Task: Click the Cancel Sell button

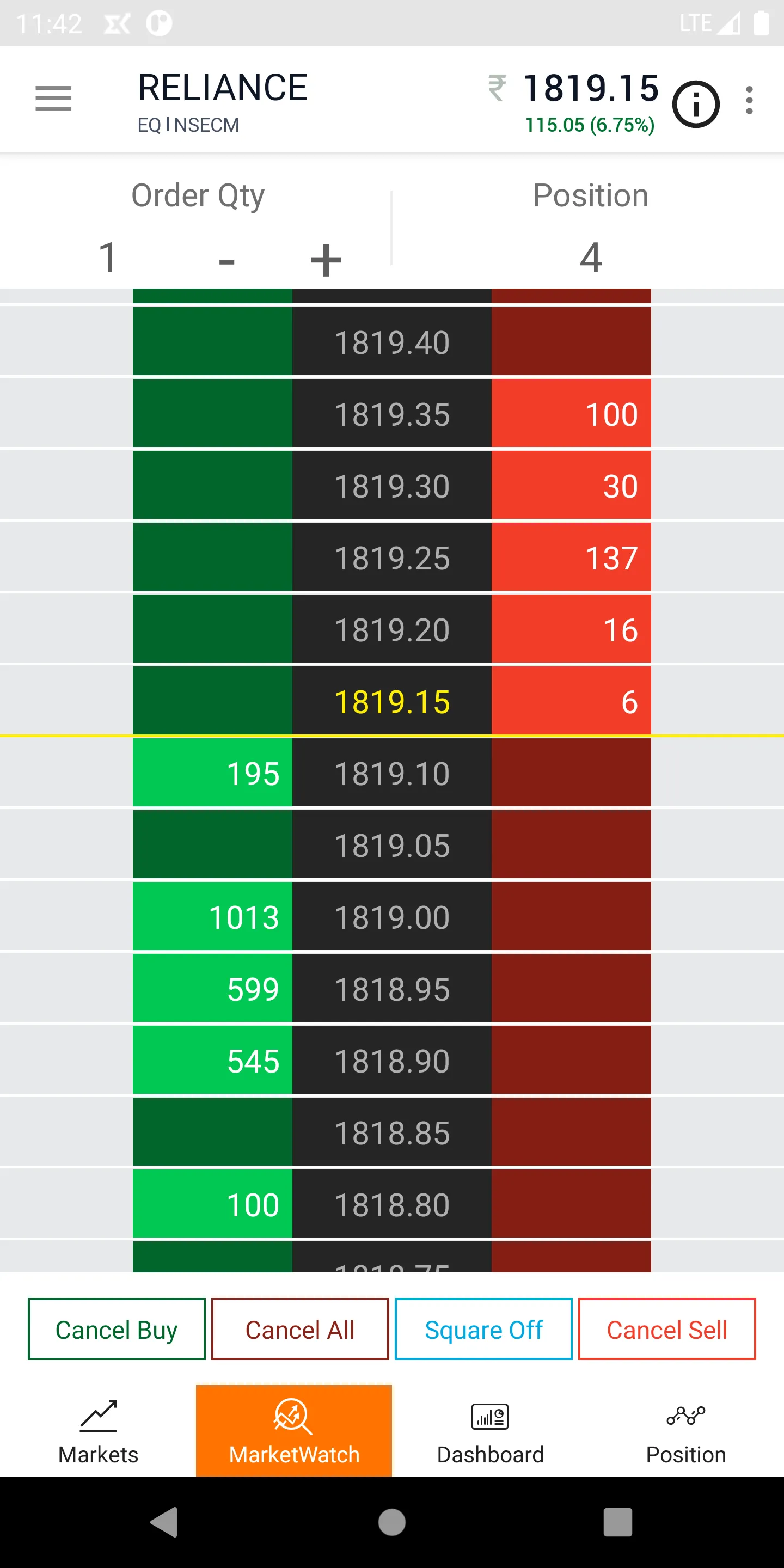Action: 667,1329
